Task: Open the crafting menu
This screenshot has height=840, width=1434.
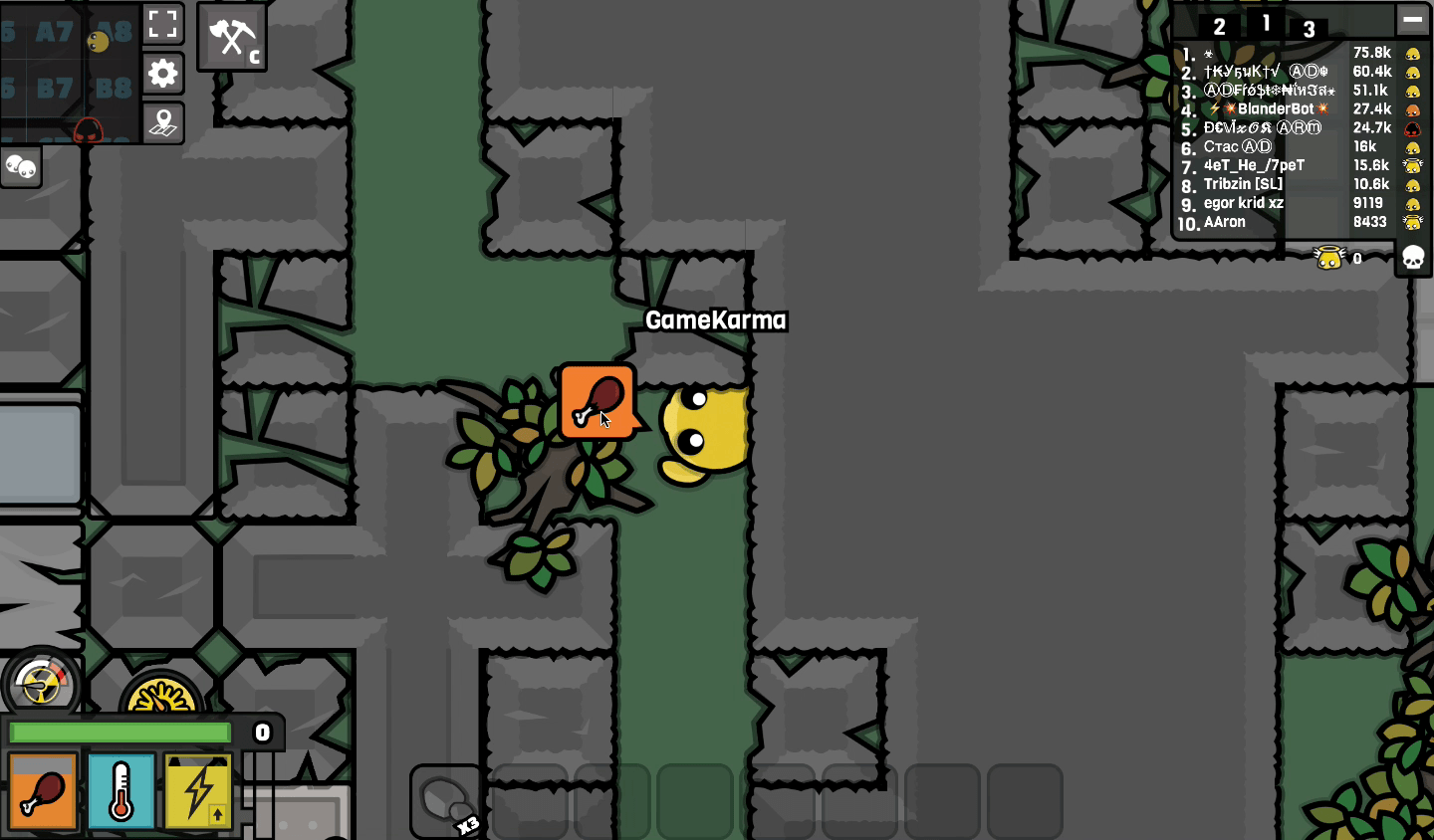Action: (x=232, y=38)
